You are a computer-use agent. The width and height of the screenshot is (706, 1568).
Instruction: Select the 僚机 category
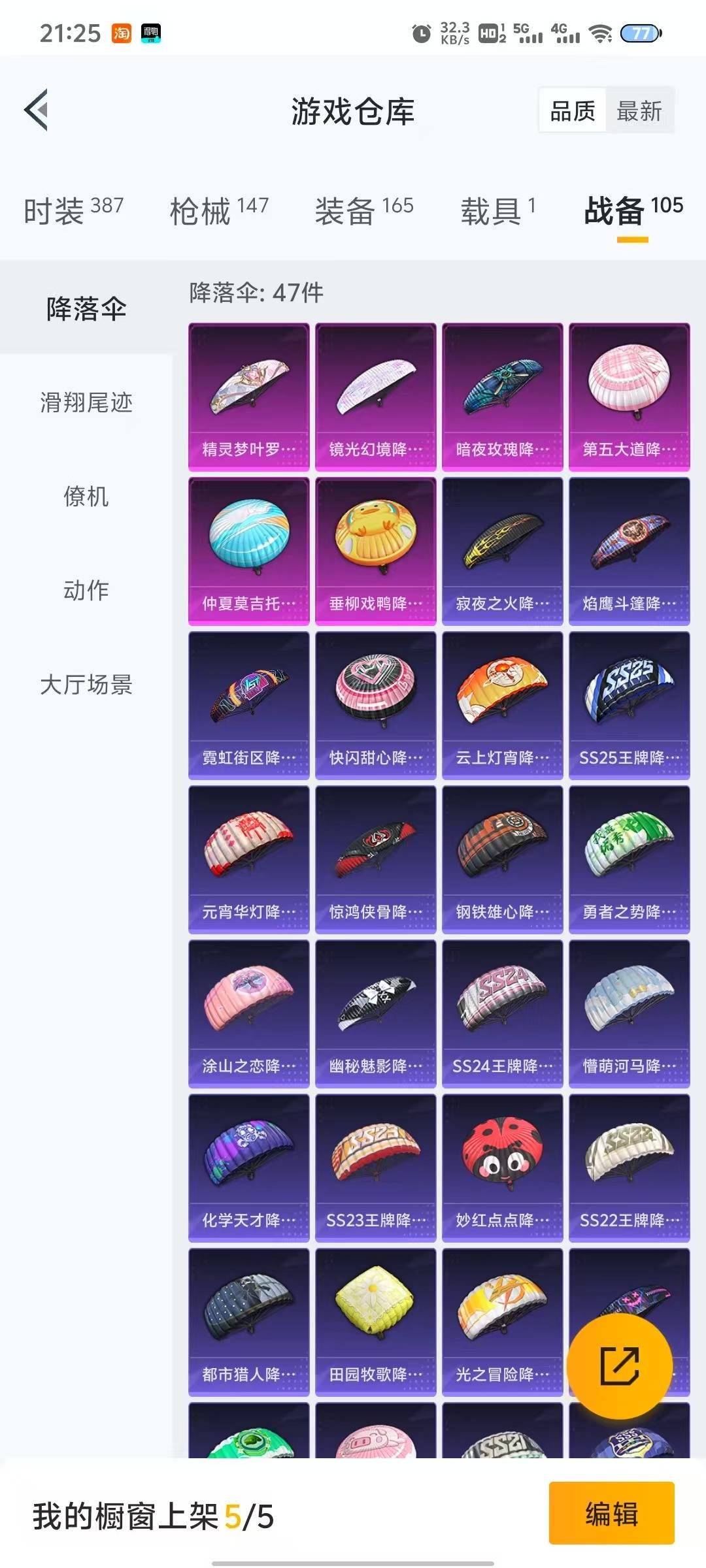point(86,497)
